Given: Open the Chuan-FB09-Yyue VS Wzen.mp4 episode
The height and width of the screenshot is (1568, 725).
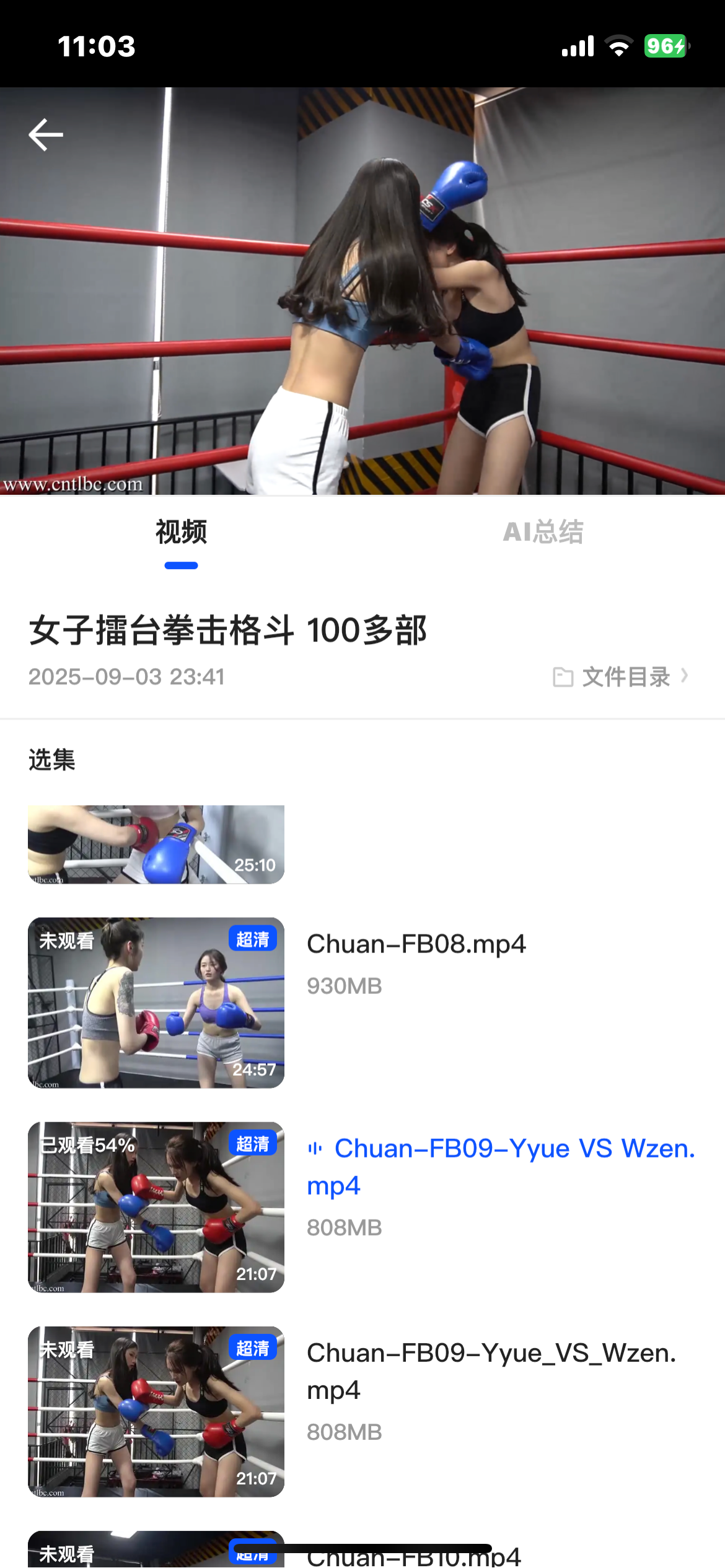Looking at the screenshot, I should pos(501,1167).
